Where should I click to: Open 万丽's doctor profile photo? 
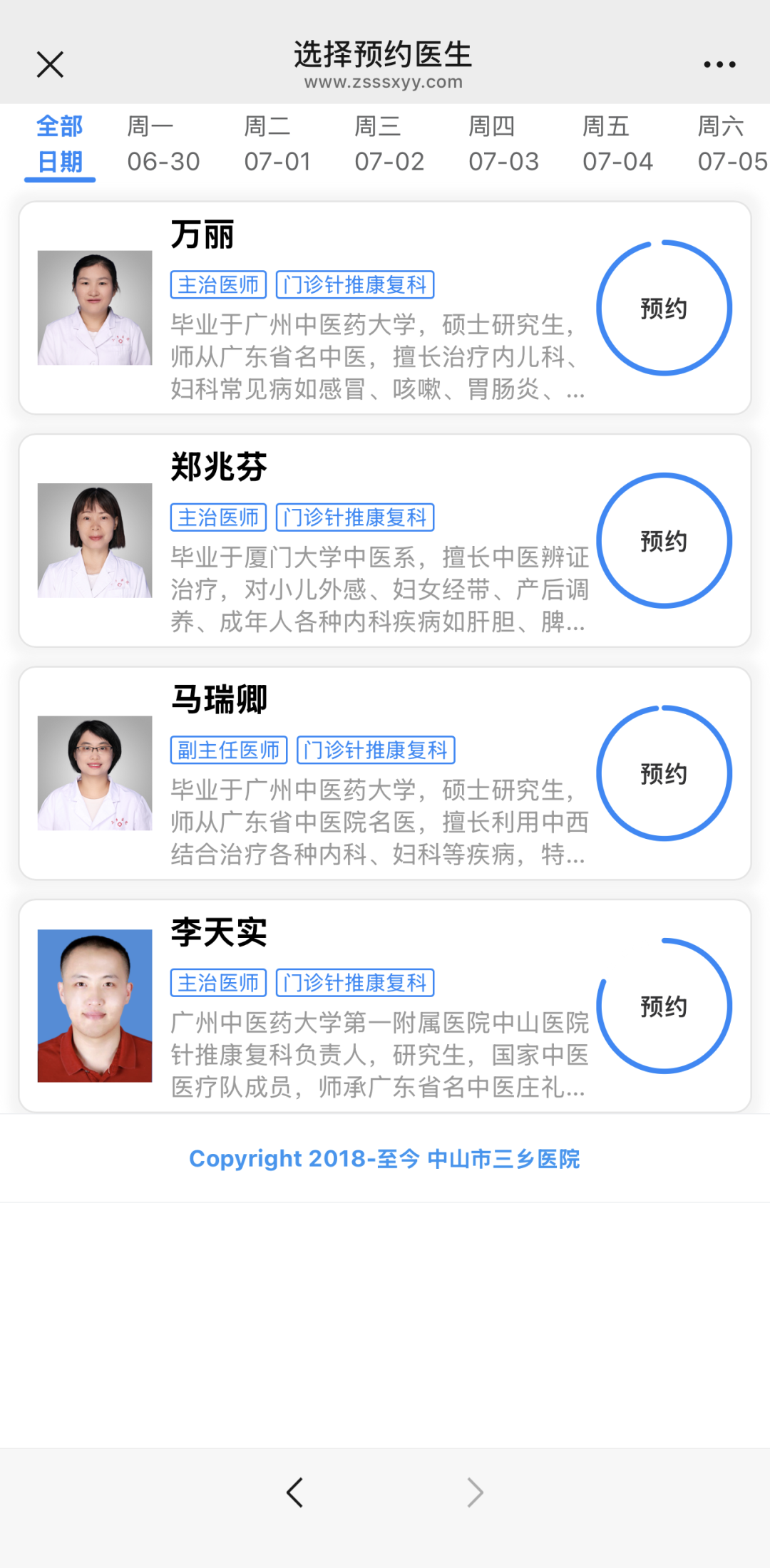point(95,308)
